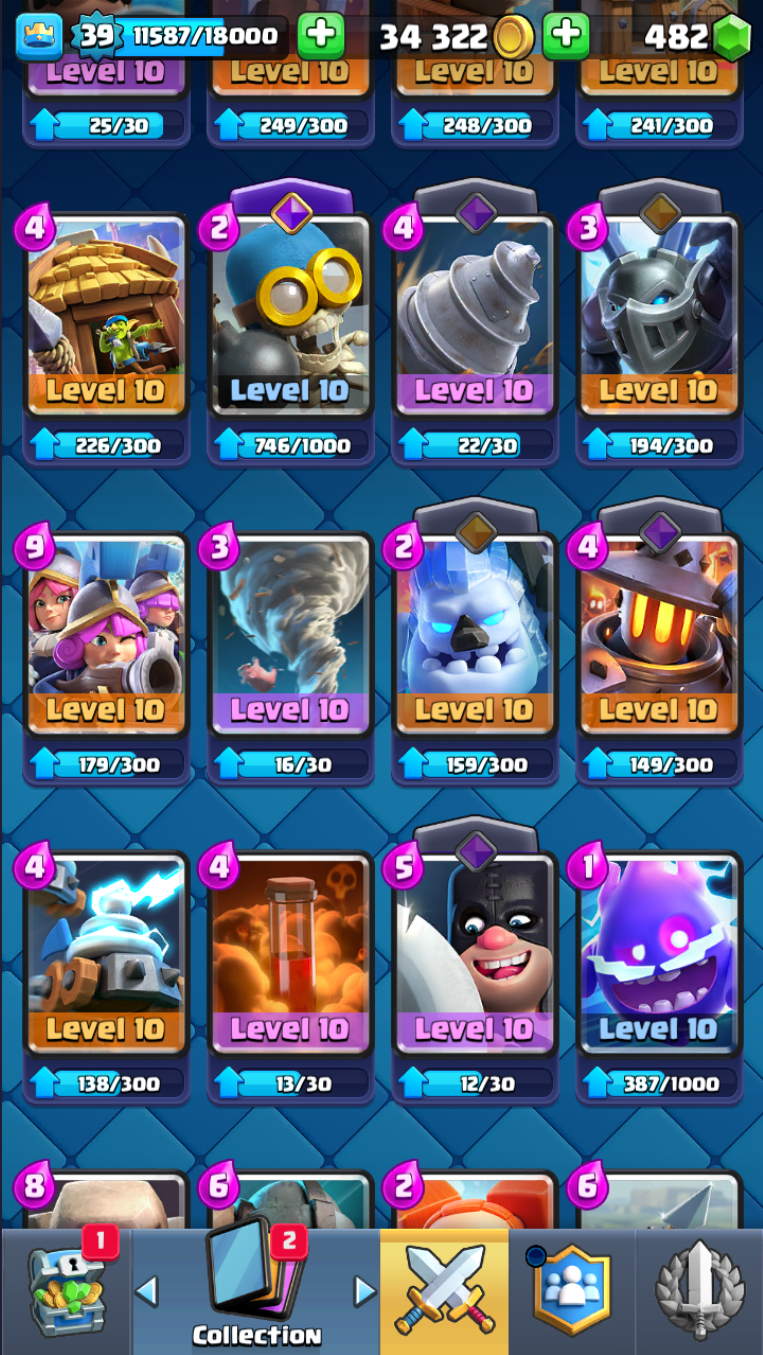The height and width of the screenshot is (1355, 763).
Task: Tap the green plus next to gold
Action: coord(566,37)
